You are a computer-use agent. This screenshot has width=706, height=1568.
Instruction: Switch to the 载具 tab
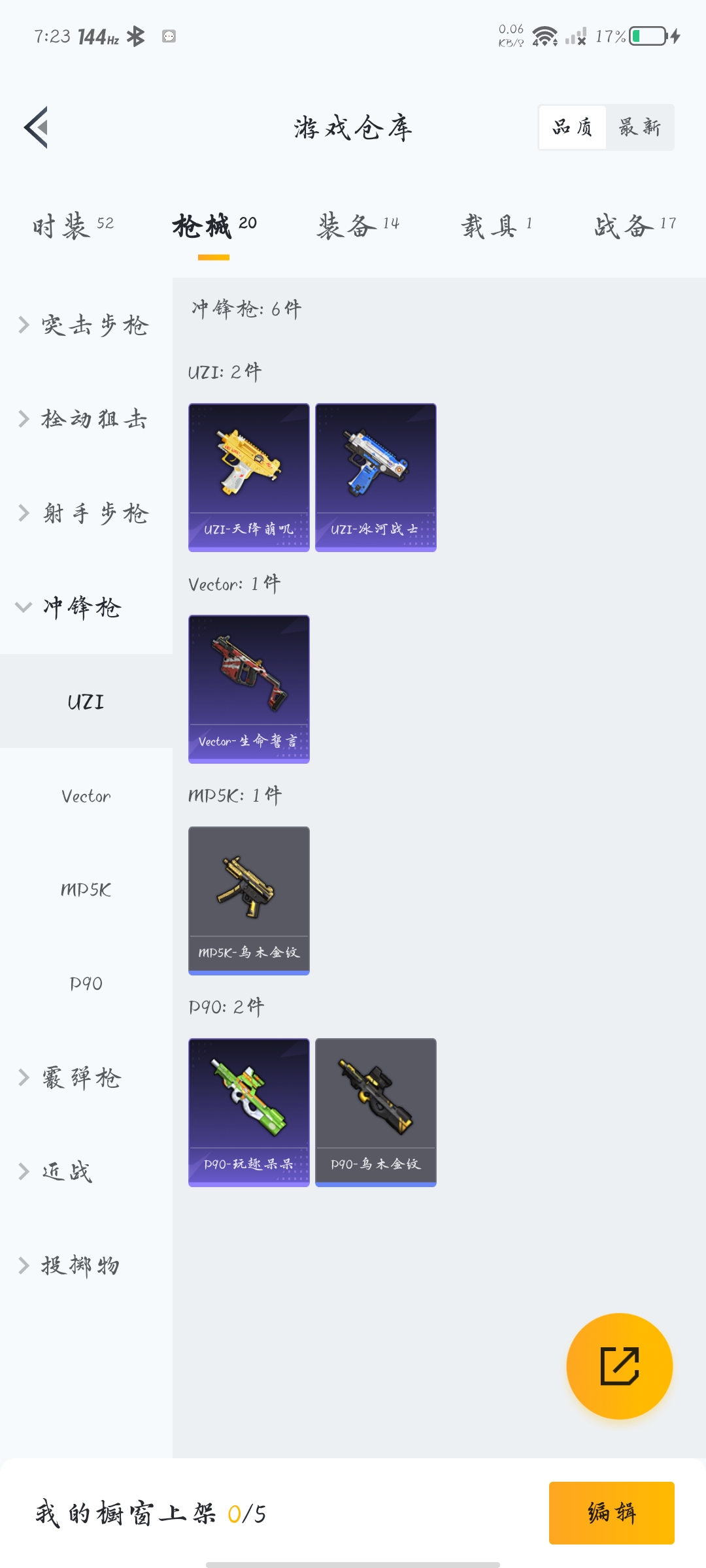point(497,226)
